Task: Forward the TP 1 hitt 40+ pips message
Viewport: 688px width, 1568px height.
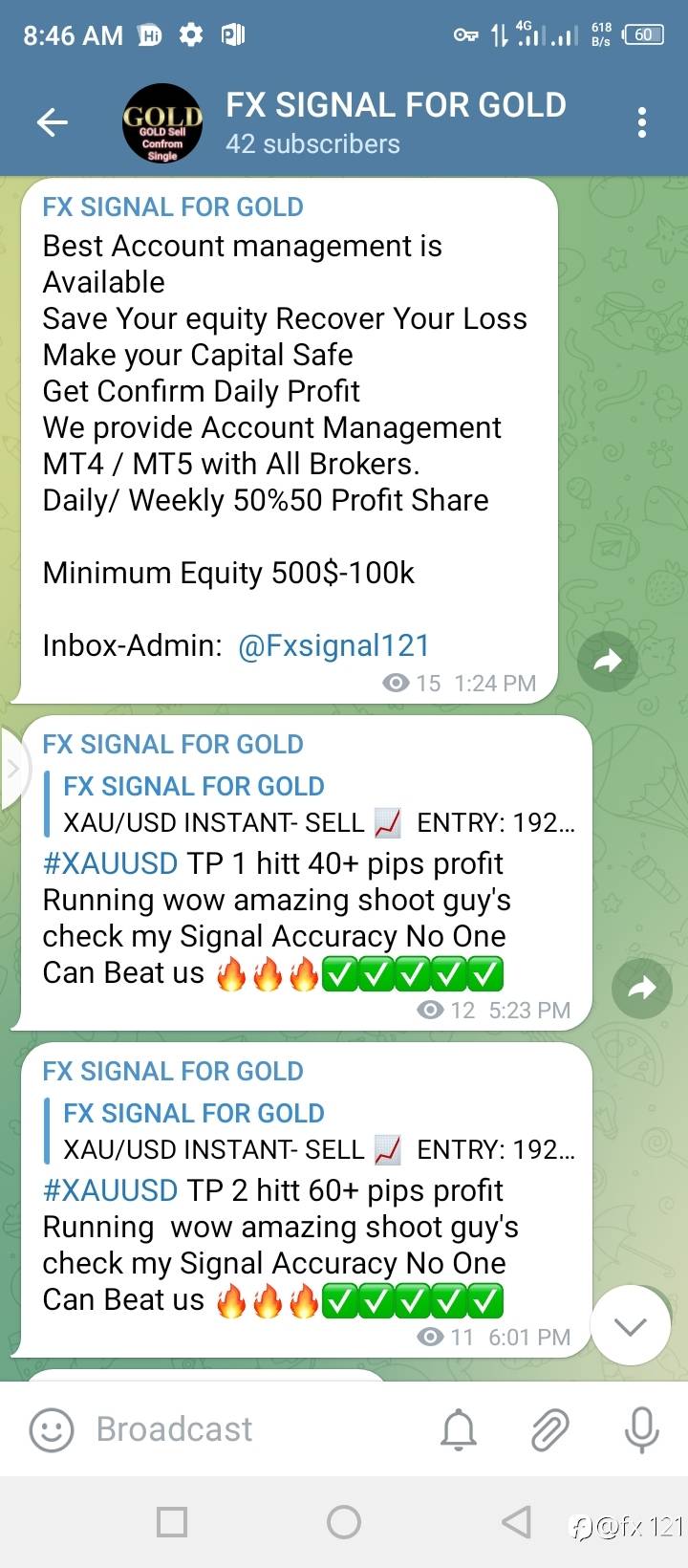Action: click(x=642, y=988)
